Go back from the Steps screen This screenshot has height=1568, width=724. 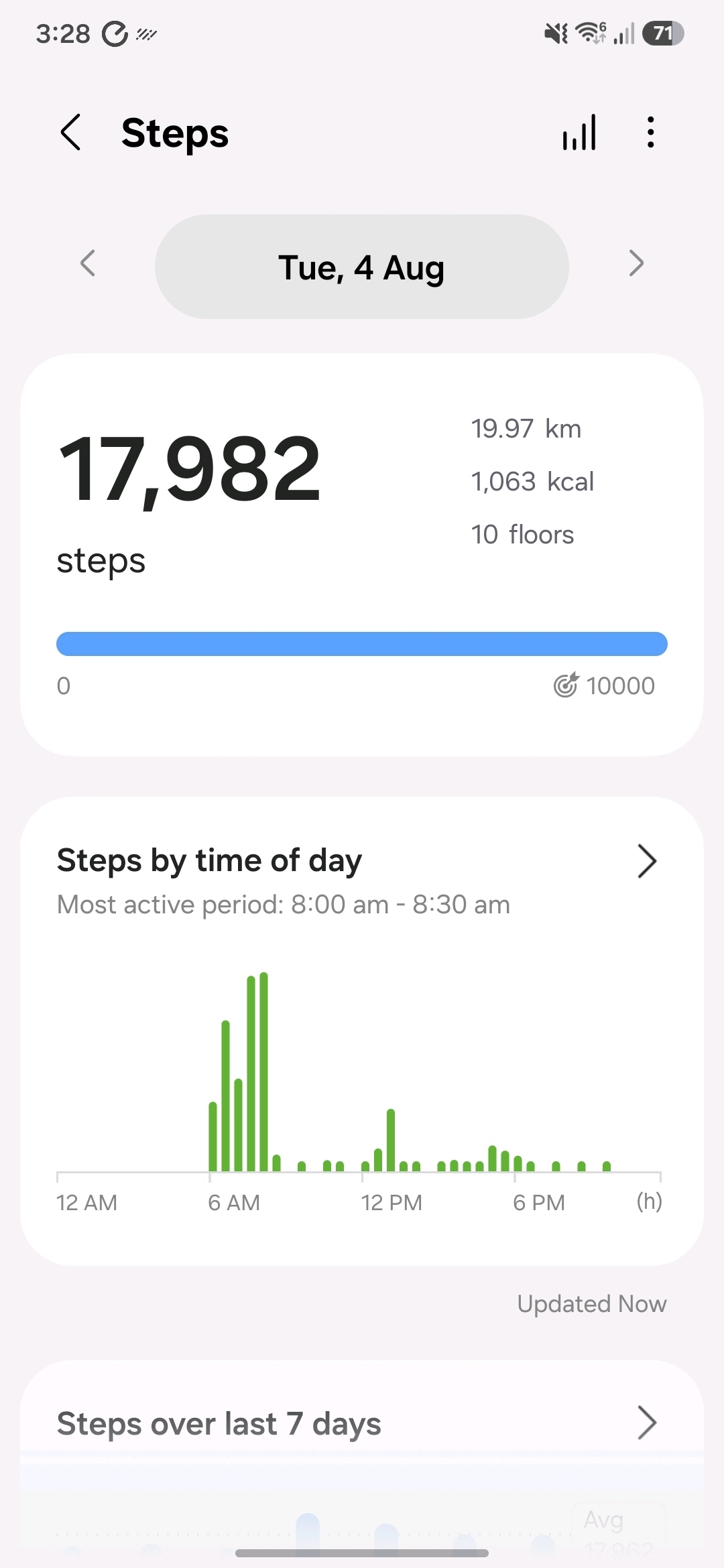(71, 132)
